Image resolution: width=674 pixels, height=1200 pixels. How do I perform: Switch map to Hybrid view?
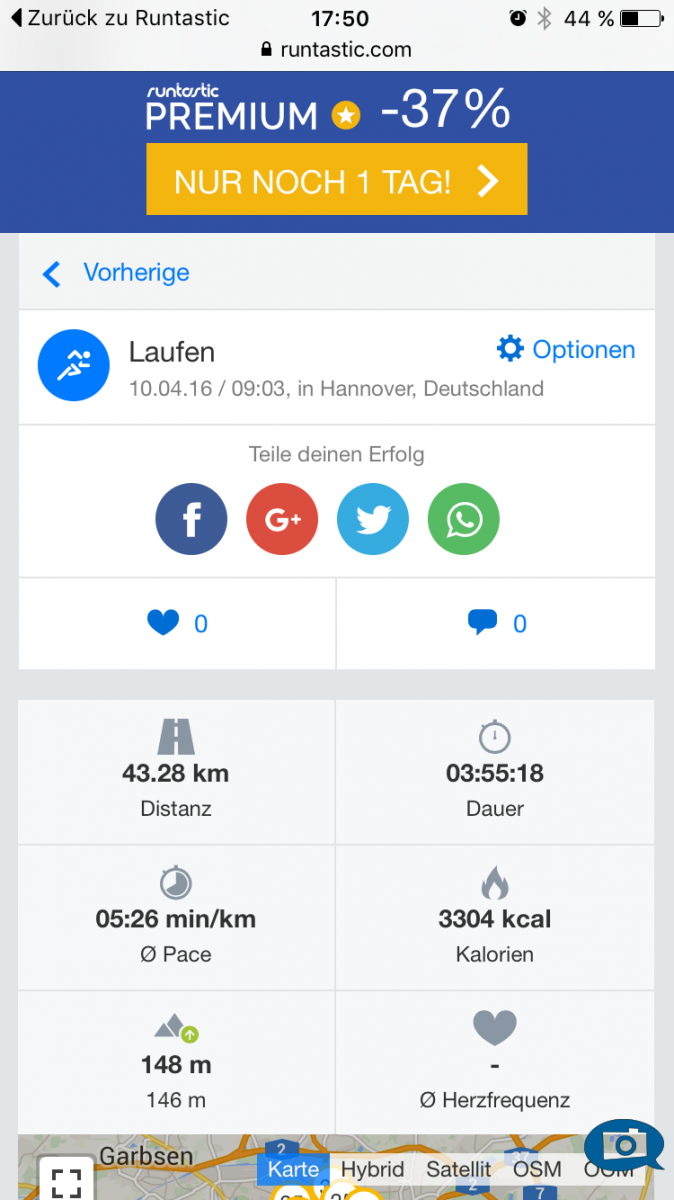pos(372,1169)
